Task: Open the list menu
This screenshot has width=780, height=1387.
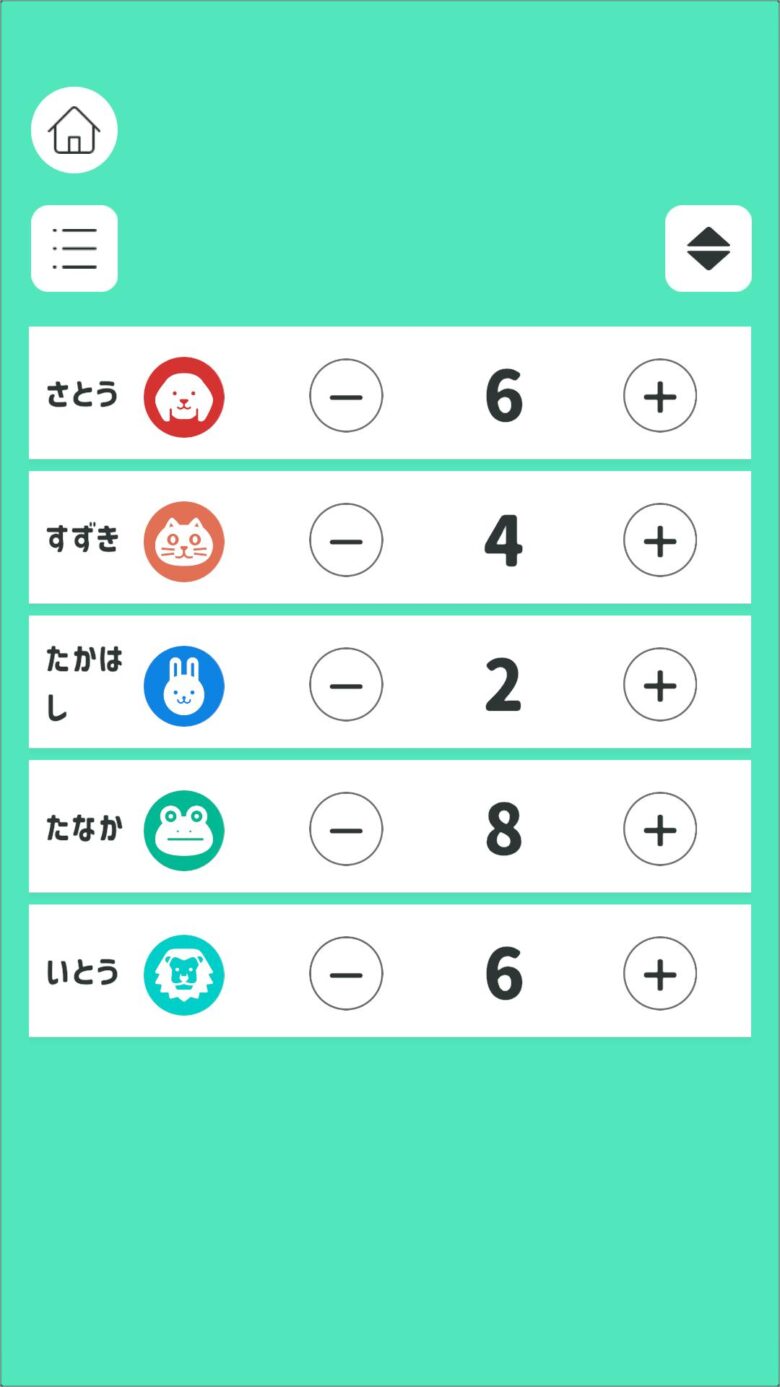Action: [74, 248]
